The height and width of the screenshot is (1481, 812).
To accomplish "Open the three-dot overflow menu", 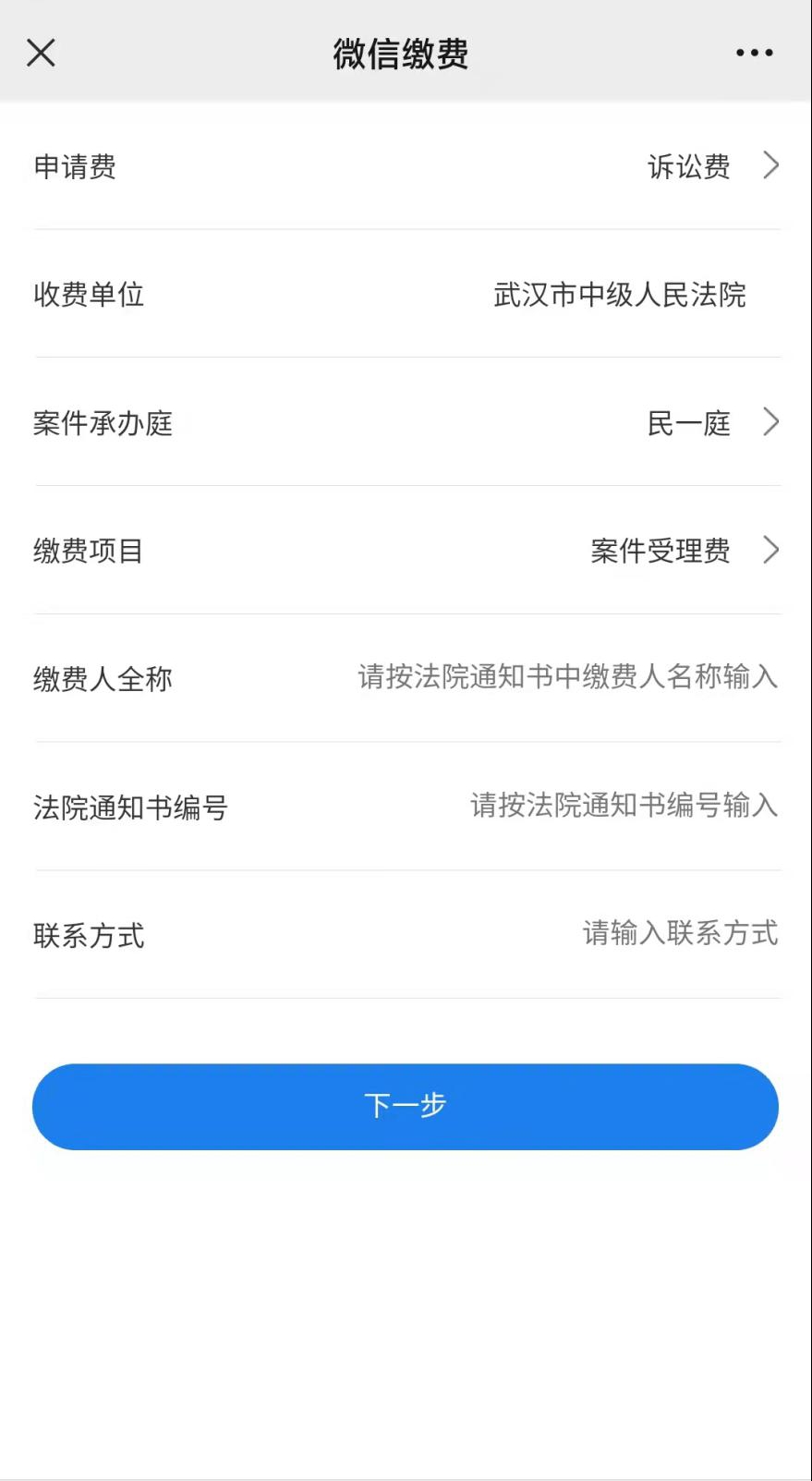I will coord(754,53).
